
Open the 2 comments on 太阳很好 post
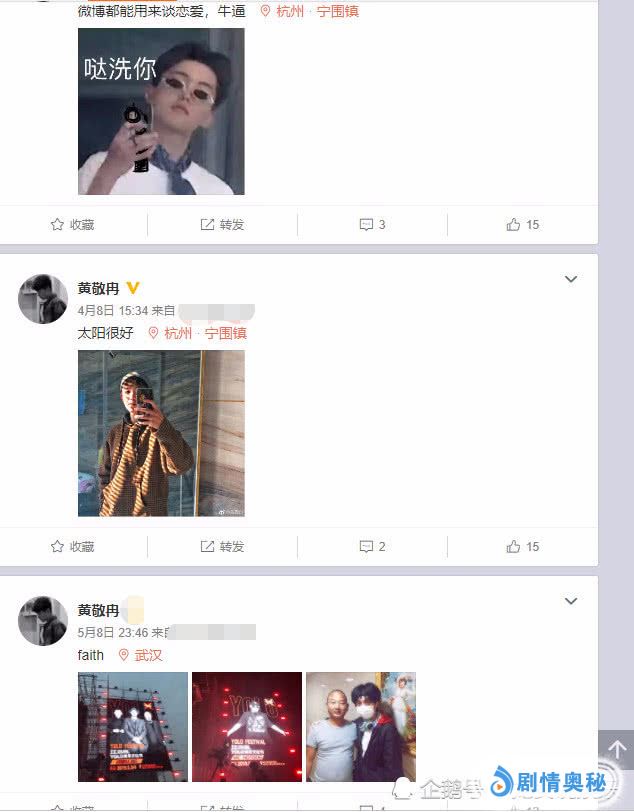tap(372, 547)
